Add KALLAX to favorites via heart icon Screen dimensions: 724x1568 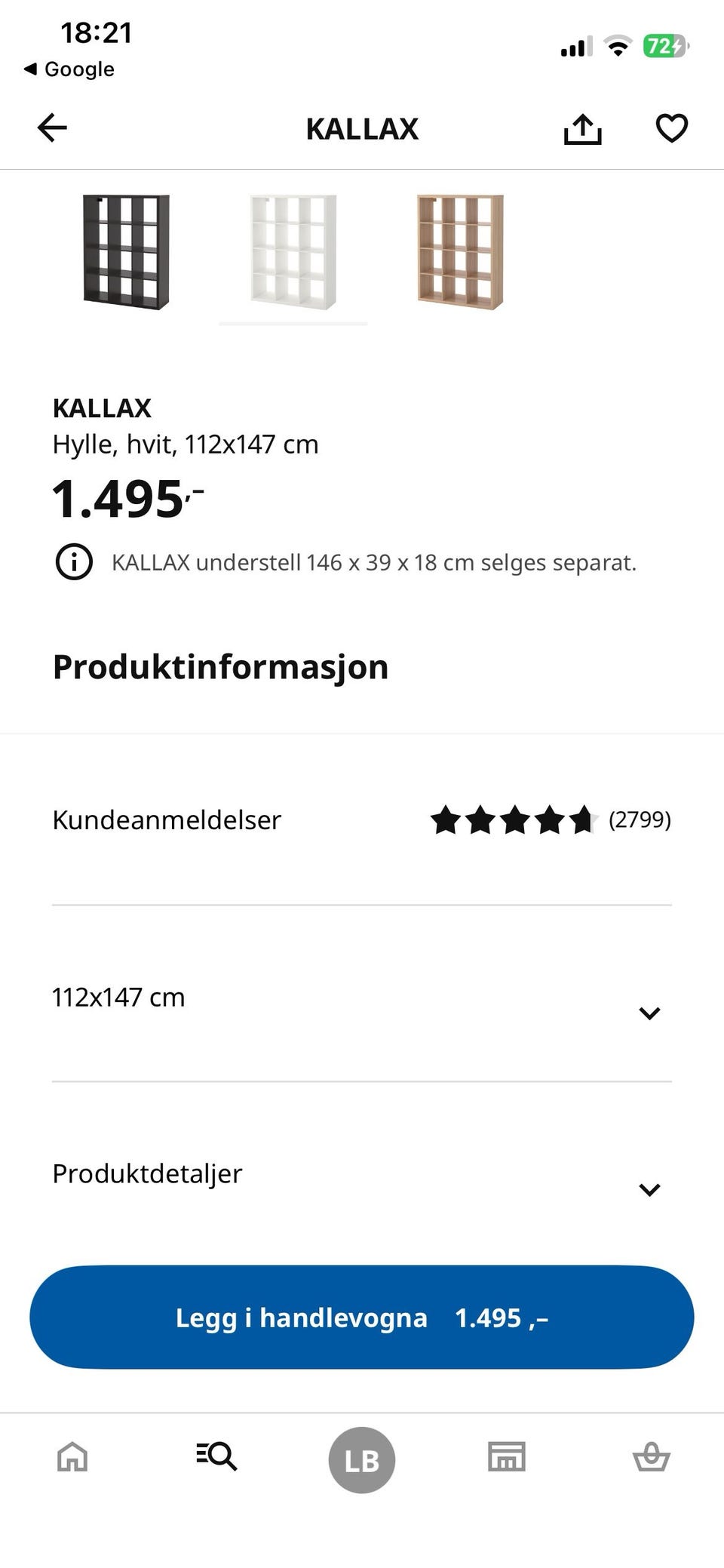[670, 128]
